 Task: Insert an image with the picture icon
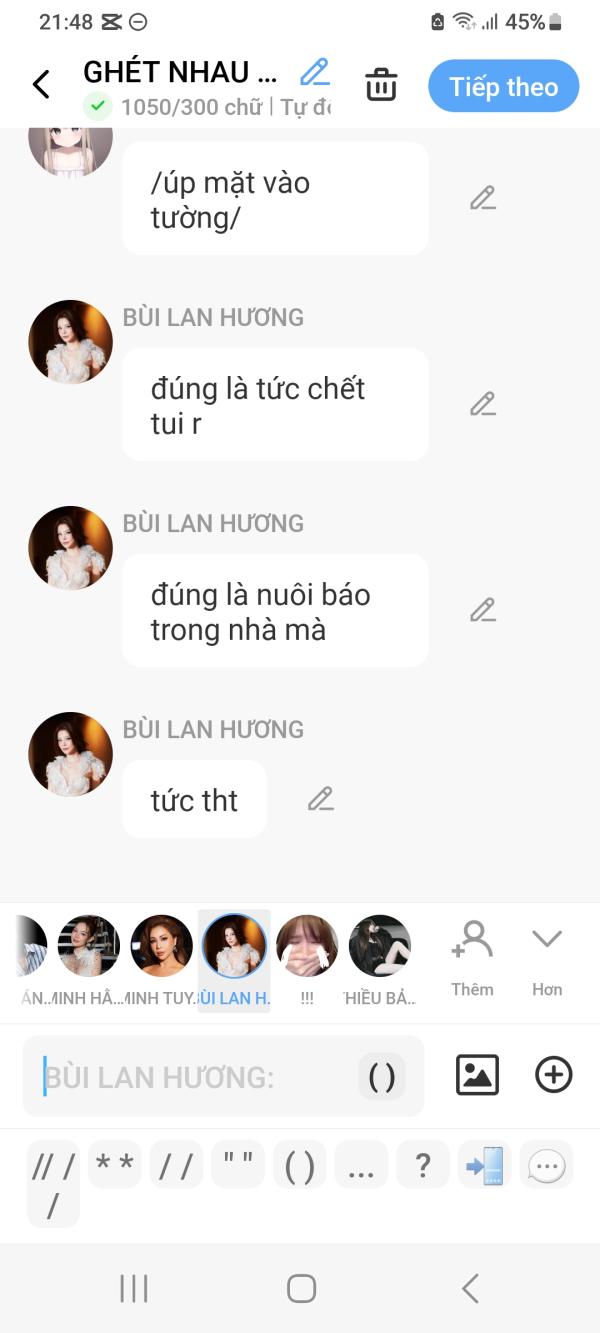pos(477,1075)
